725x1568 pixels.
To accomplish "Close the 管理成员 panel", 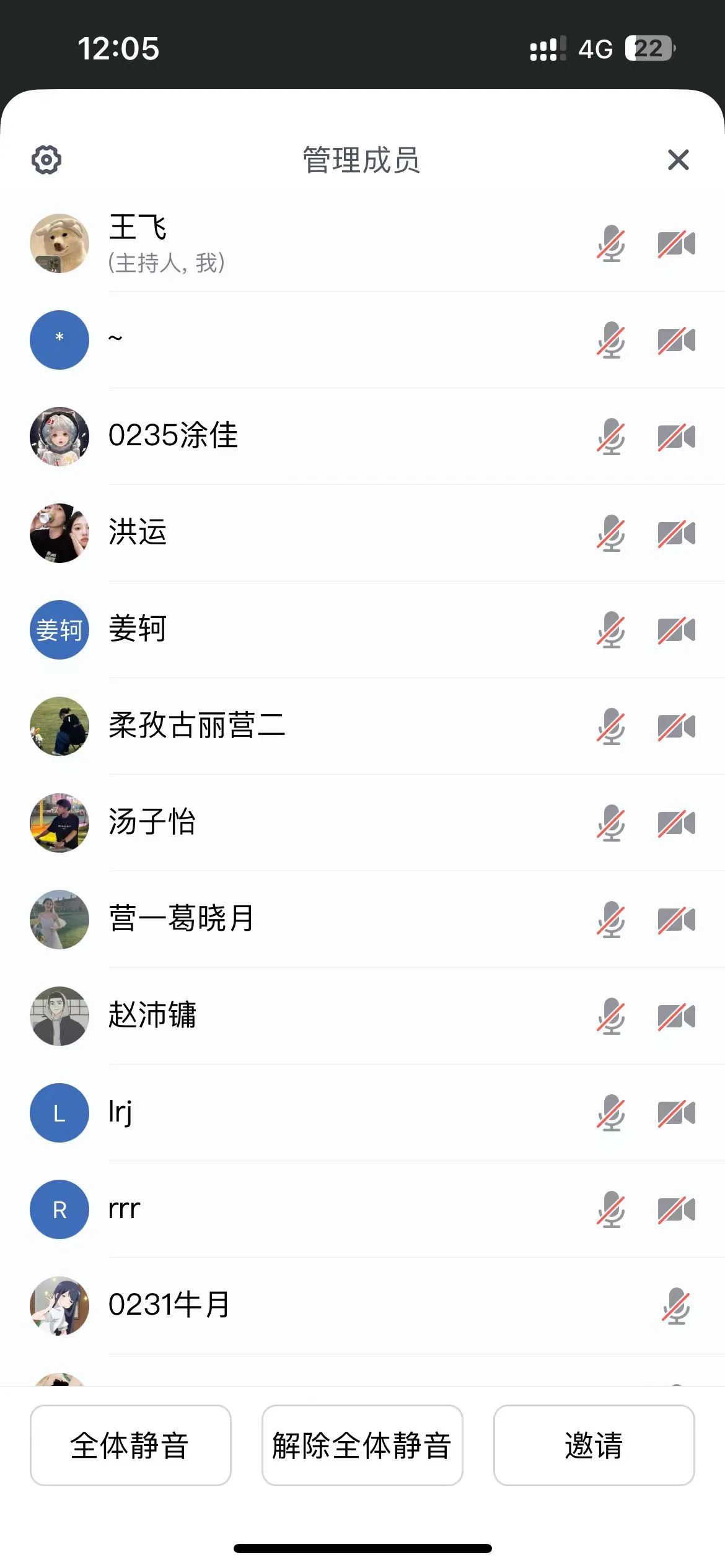I will point(679,160).
